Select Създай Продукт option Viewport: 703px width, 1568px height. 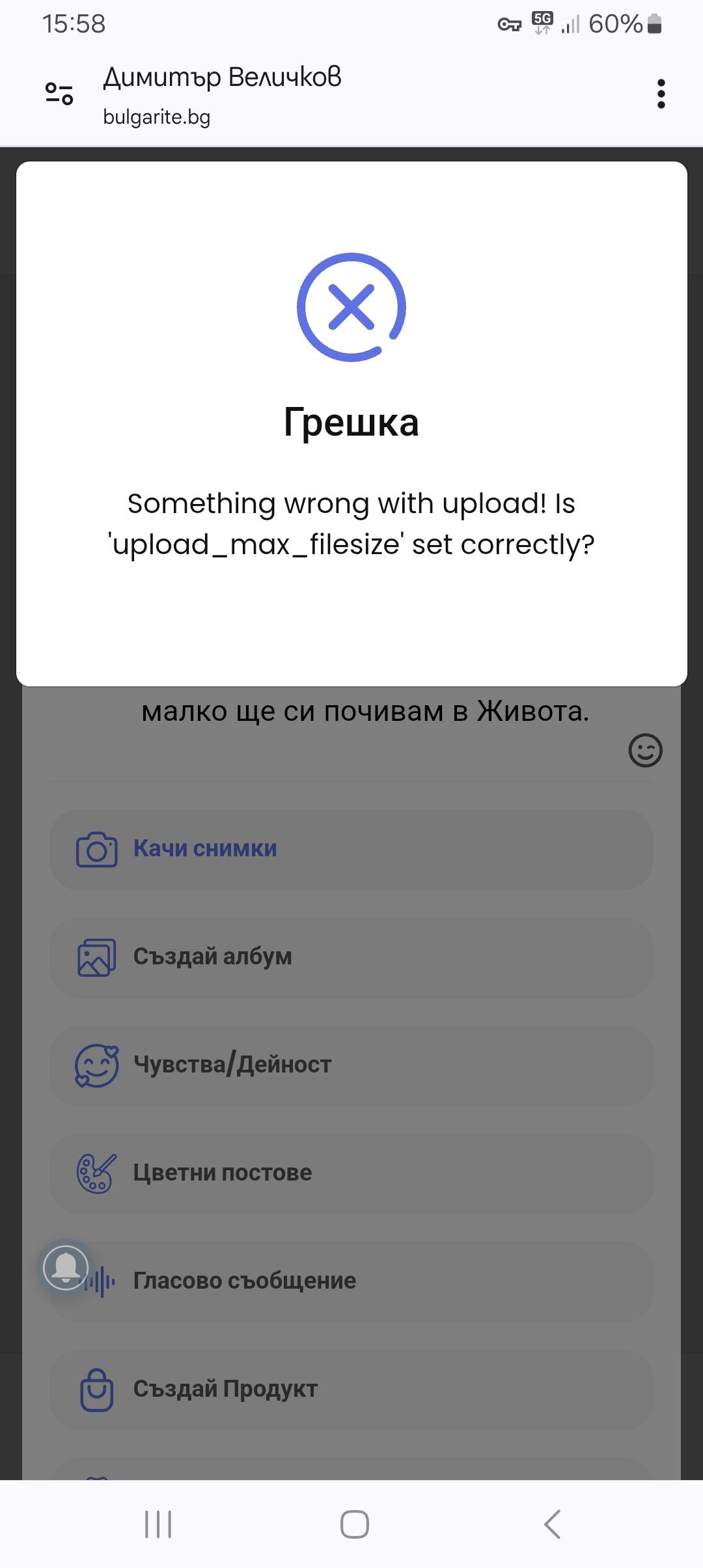coord(351,1390)
